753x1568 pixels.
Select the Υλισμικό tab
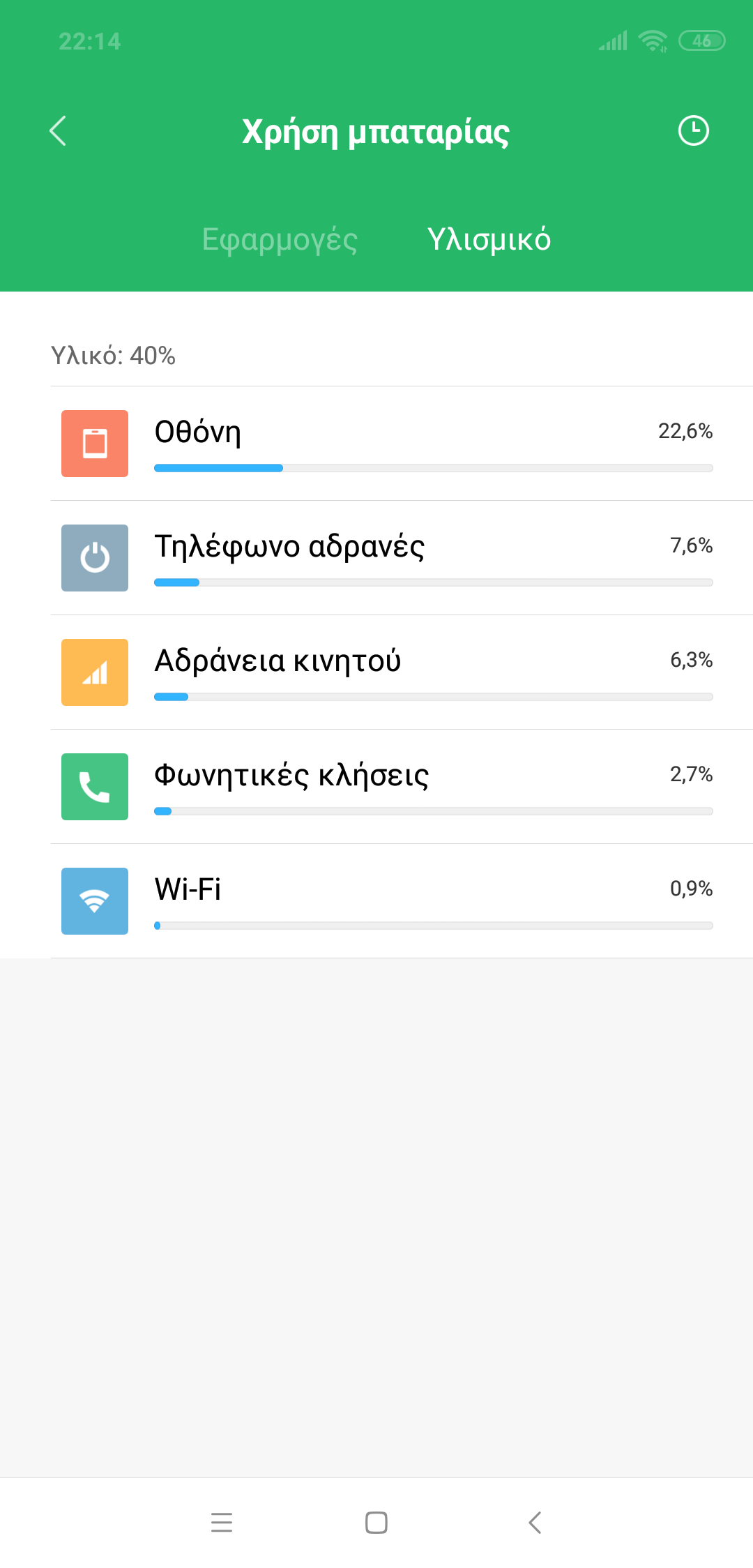(489, 239)
